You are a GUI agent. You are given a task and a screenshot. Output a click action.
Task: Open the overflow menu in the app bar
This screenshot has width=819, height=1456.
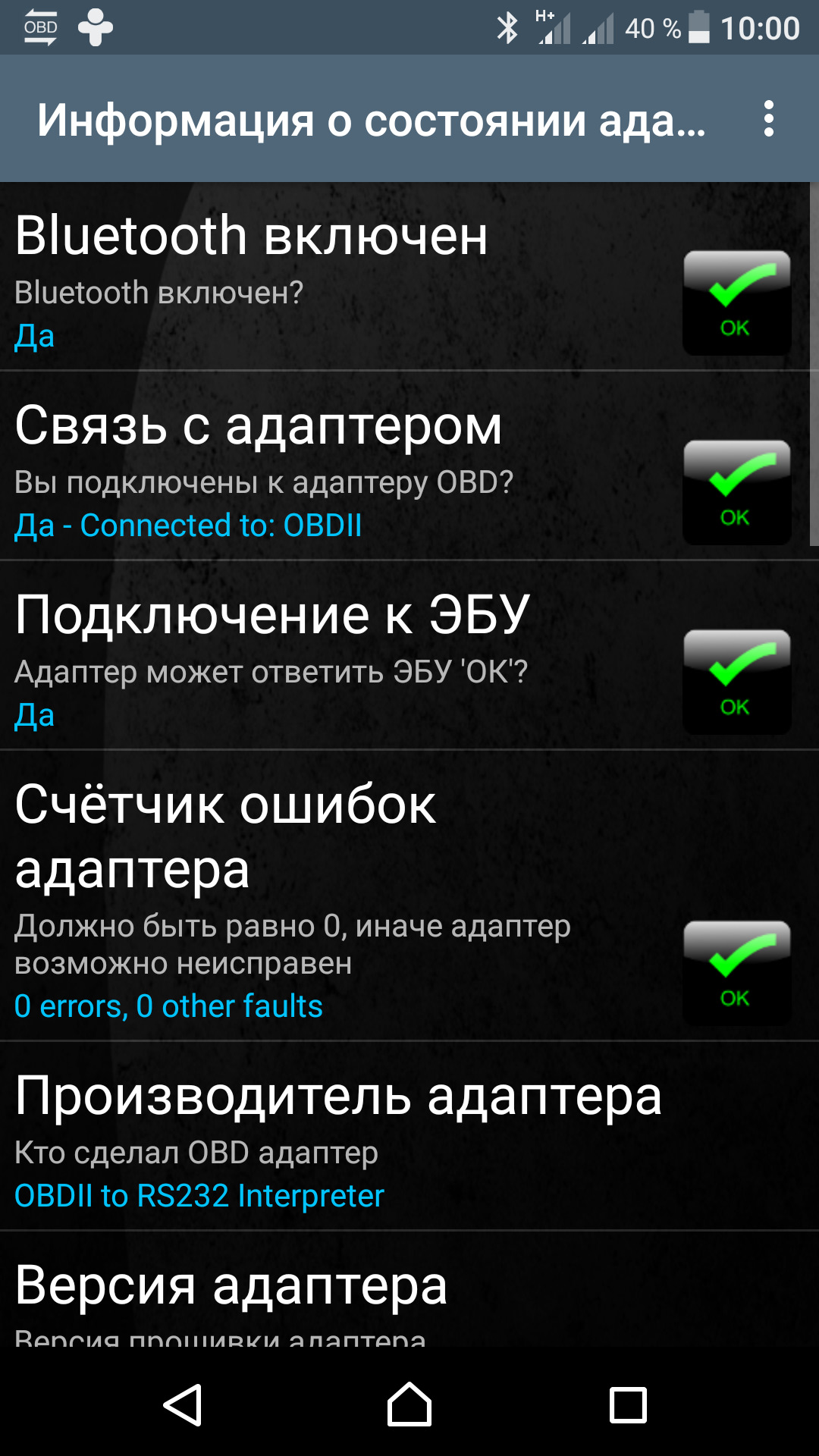(768, 119)
